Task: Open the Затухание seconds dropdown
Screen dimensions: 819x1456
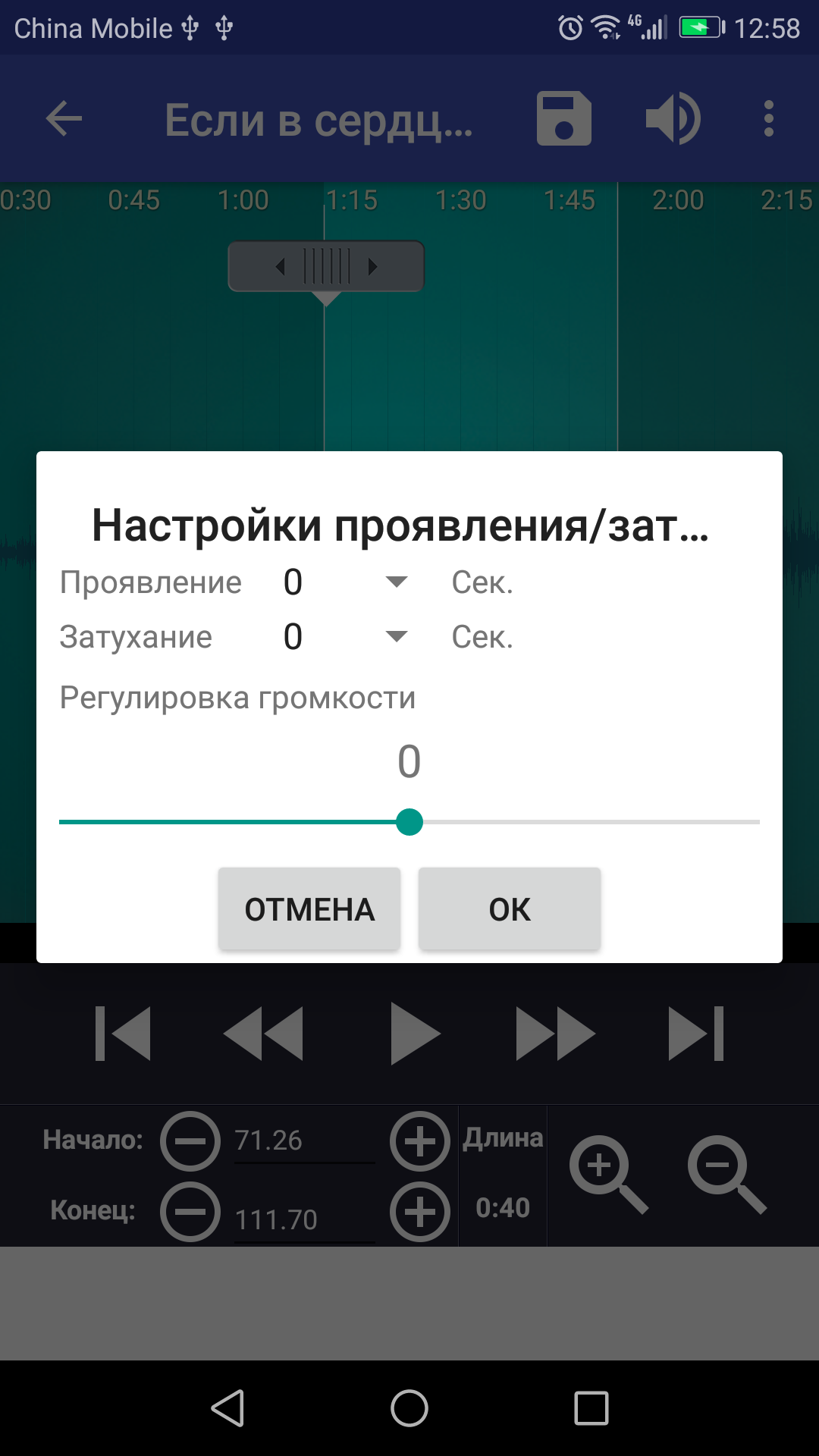Action: 346,637
